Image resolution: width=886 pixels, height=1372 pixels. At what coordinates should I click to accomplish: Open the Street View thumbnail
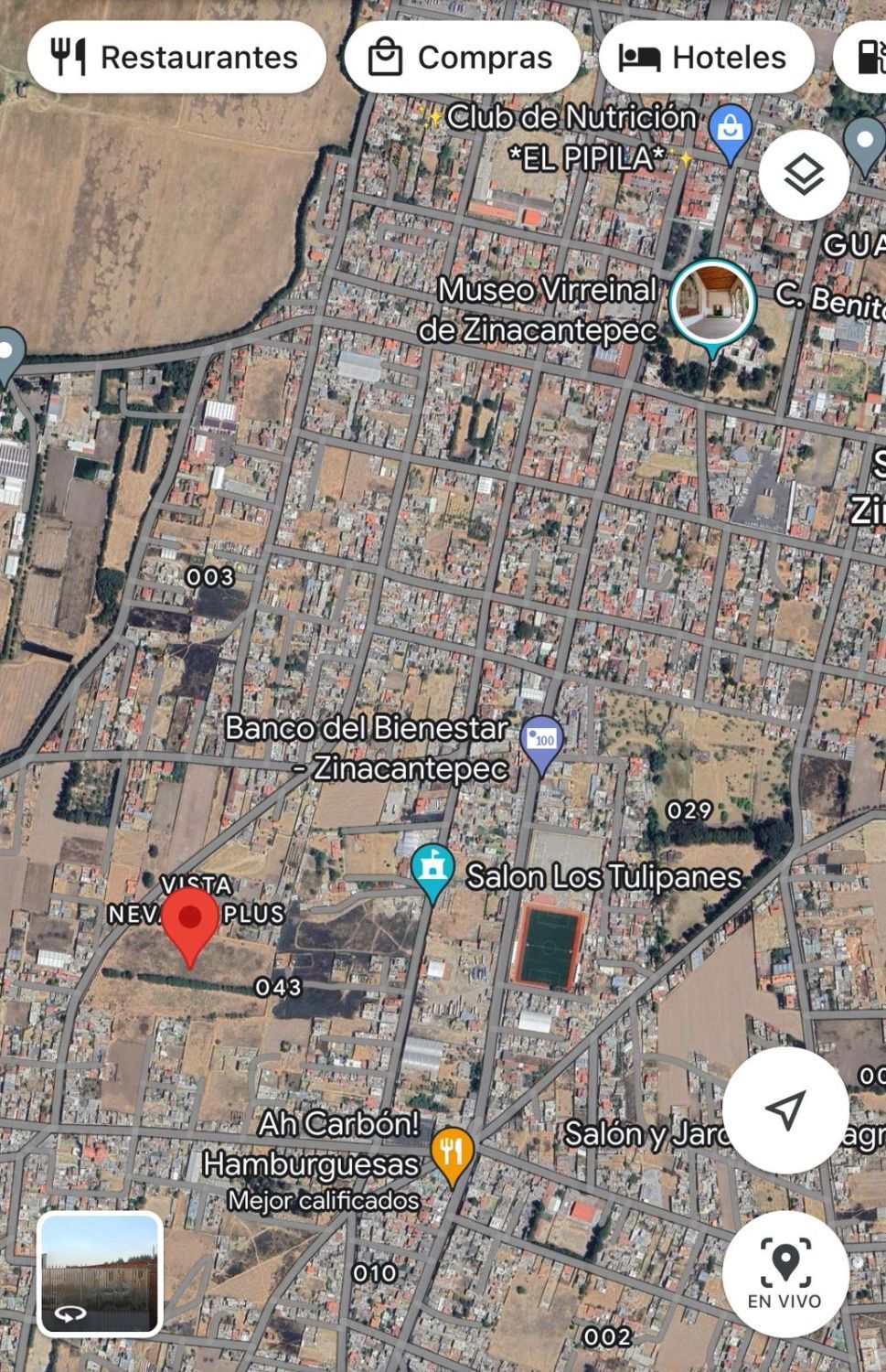click(100, 1274)
